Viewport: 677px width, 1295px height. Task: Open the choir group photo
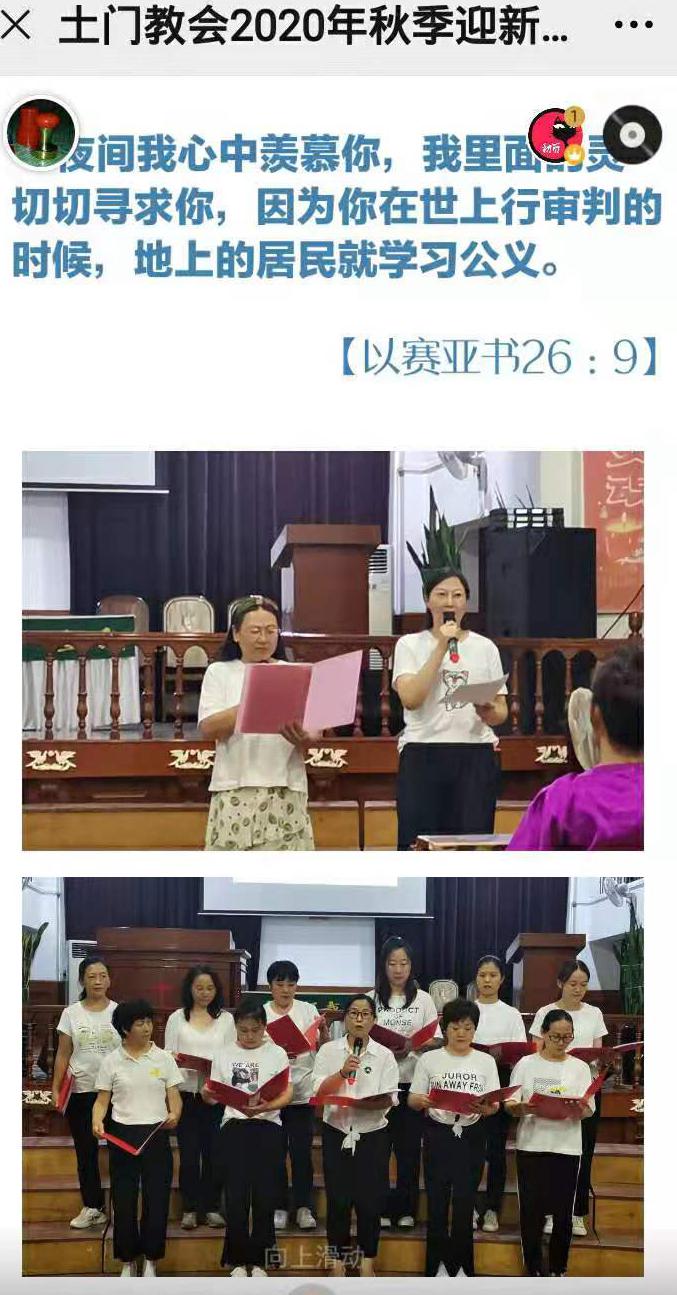333,1075
